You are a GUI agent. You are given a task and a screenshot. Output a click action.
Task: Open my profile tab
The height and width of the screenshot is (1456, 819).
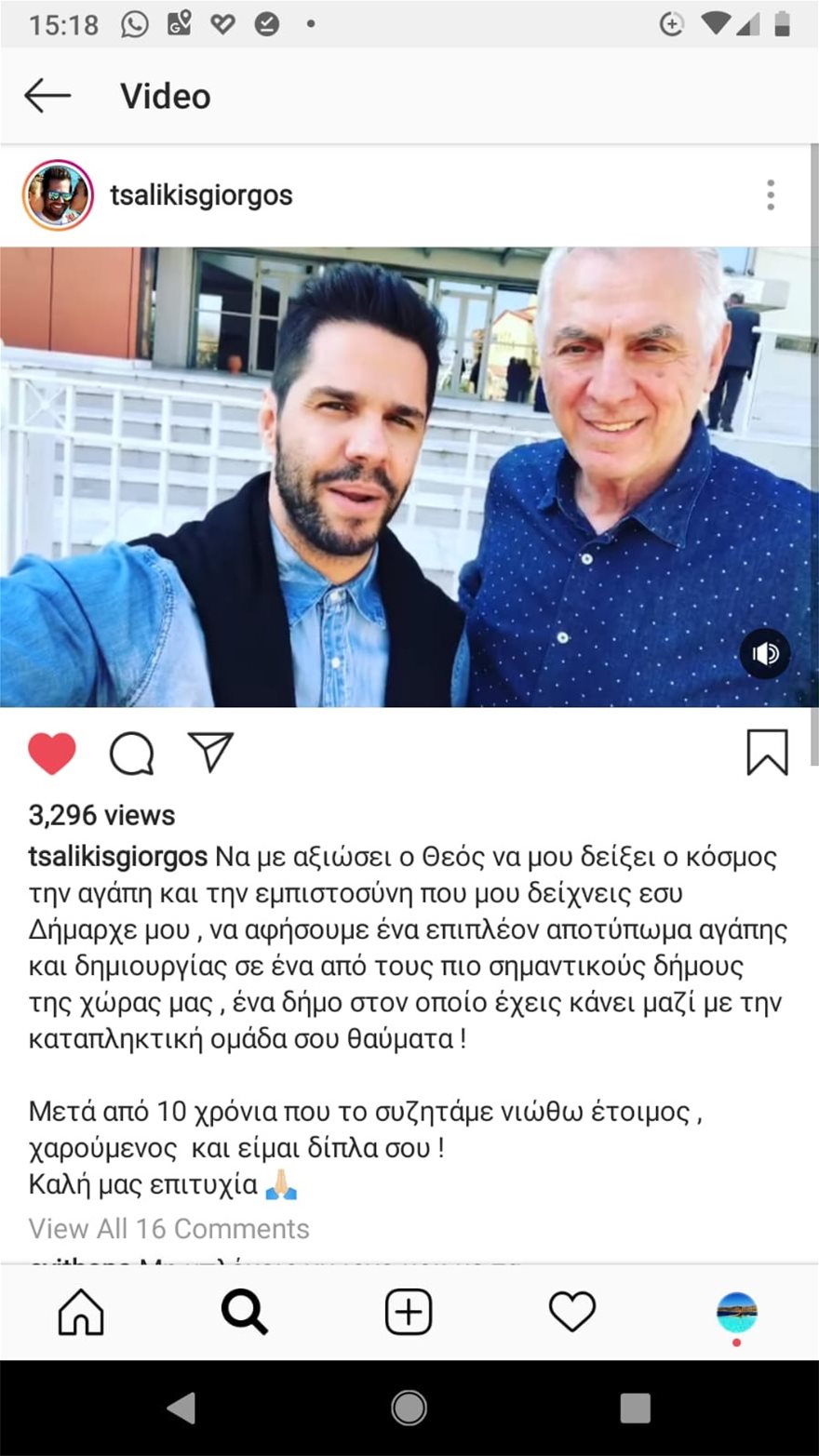(736, 1313)
